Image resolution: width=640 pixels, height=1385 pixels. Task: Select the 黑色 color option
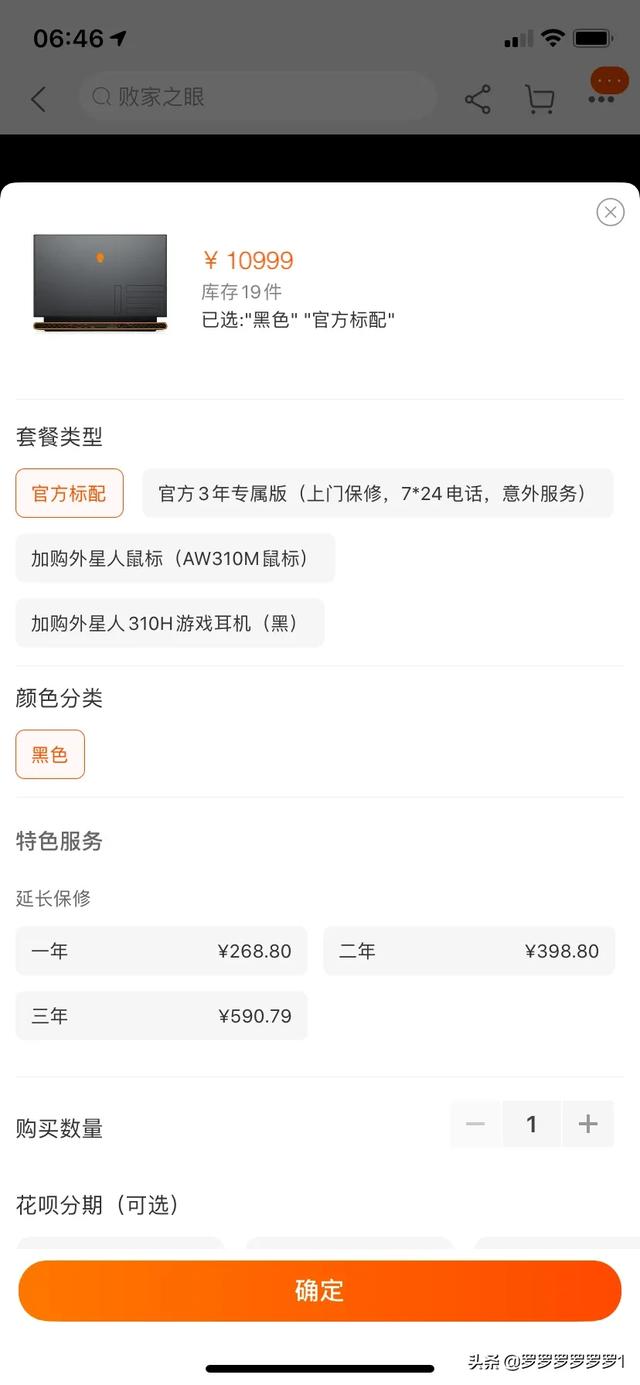tap(50, 754)
